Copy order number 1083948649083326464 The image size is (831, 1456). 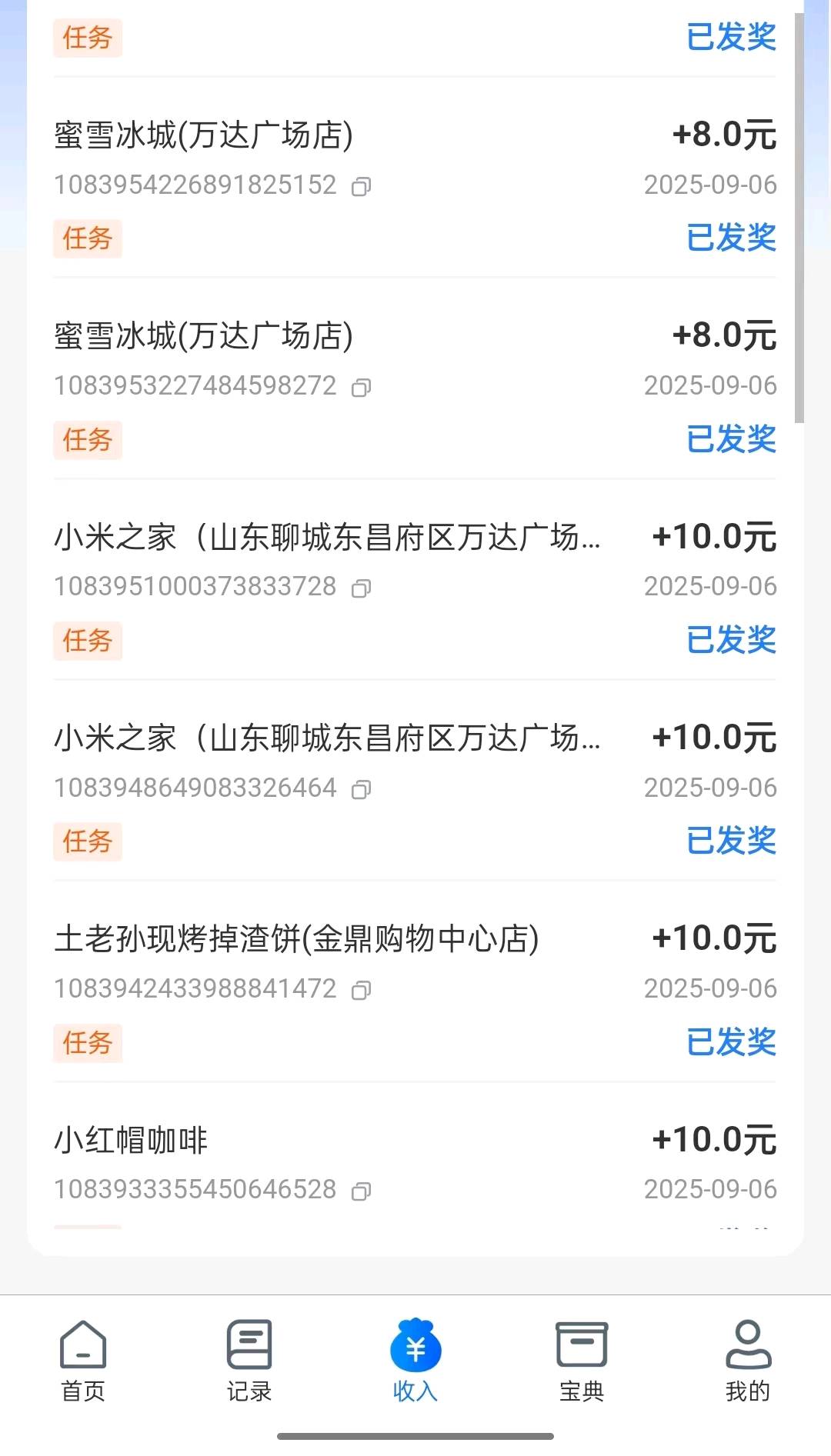[361, 790]
